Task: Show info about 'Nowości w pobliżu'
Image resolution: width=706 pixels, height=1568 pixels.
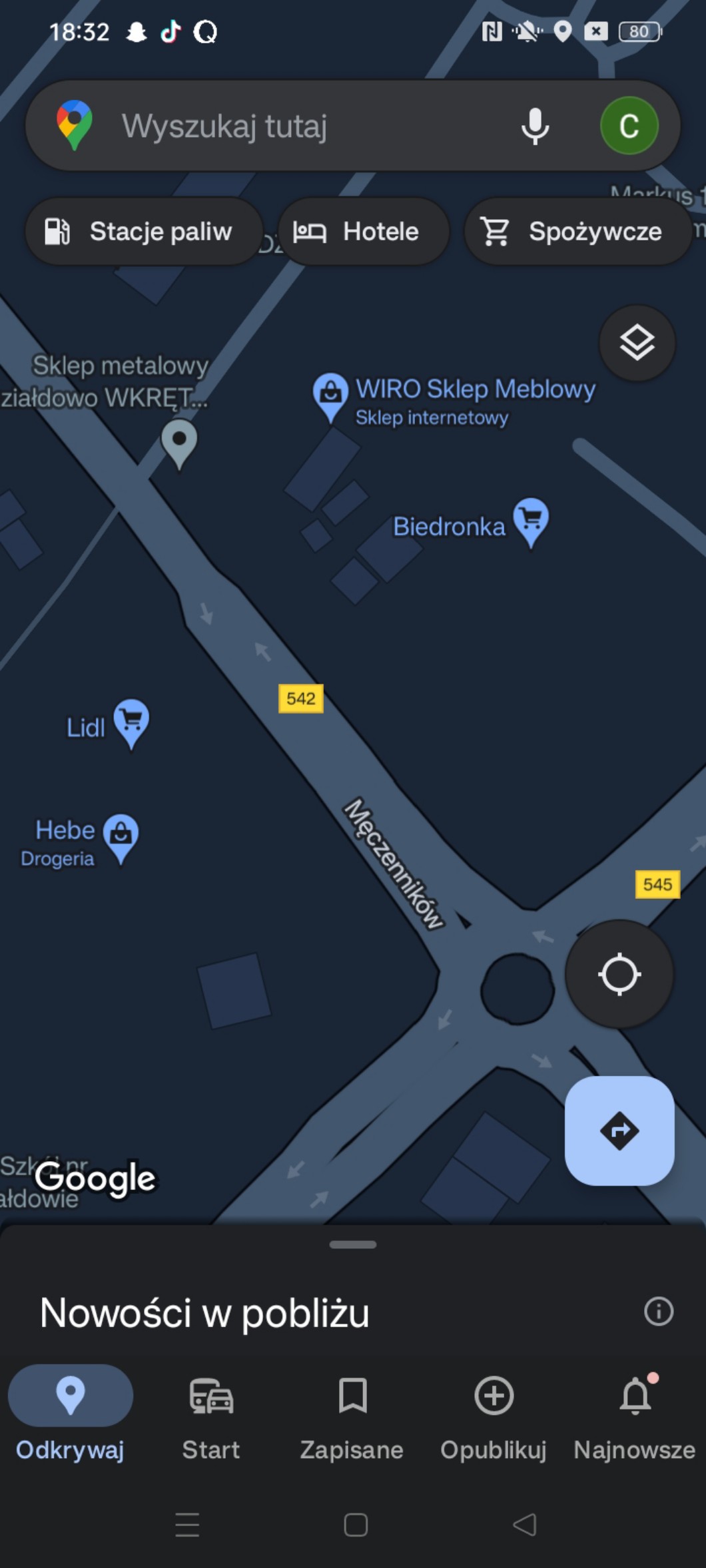Action: (659, 1312)
